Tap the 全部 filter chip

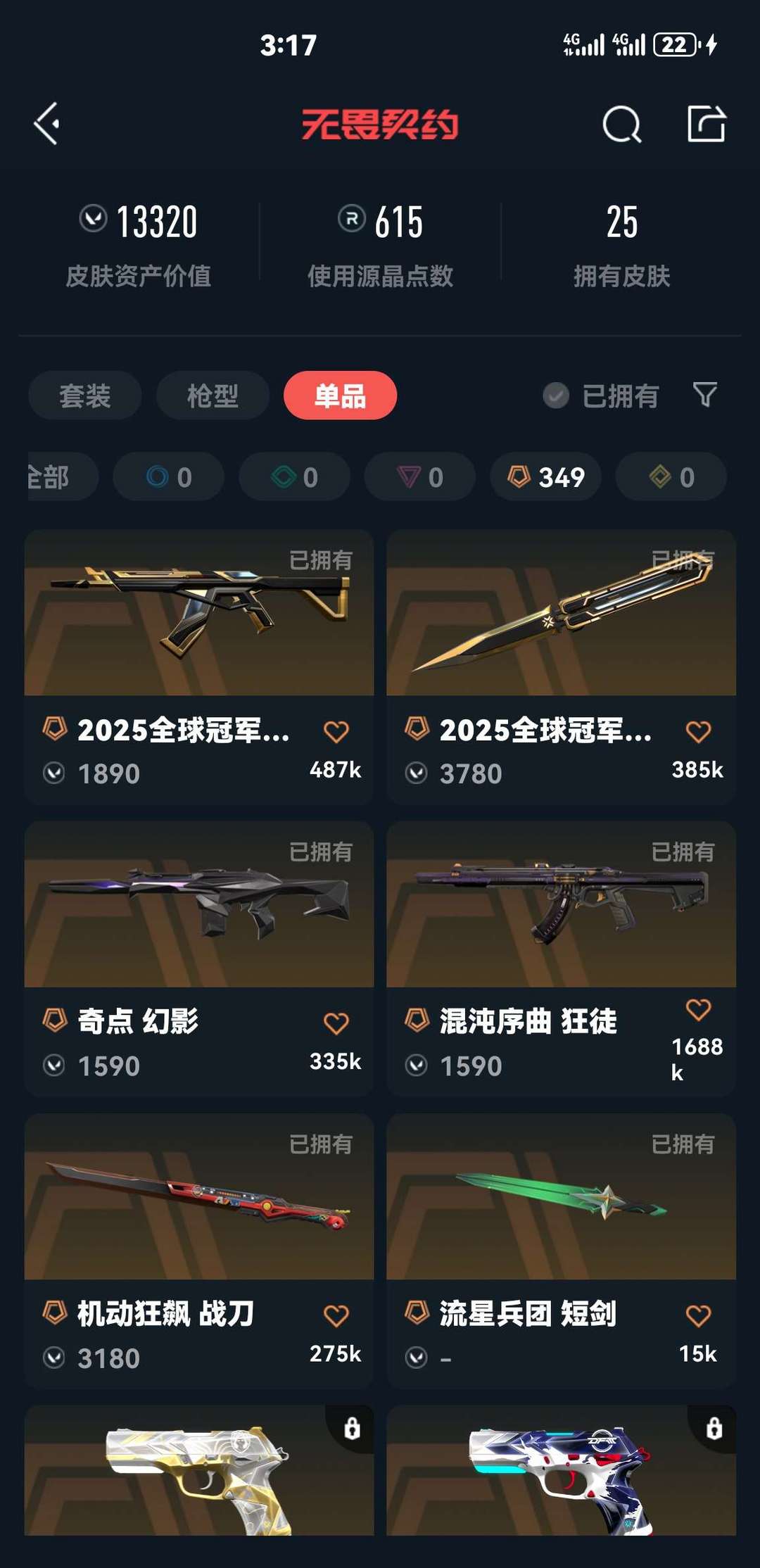(49, 476)
